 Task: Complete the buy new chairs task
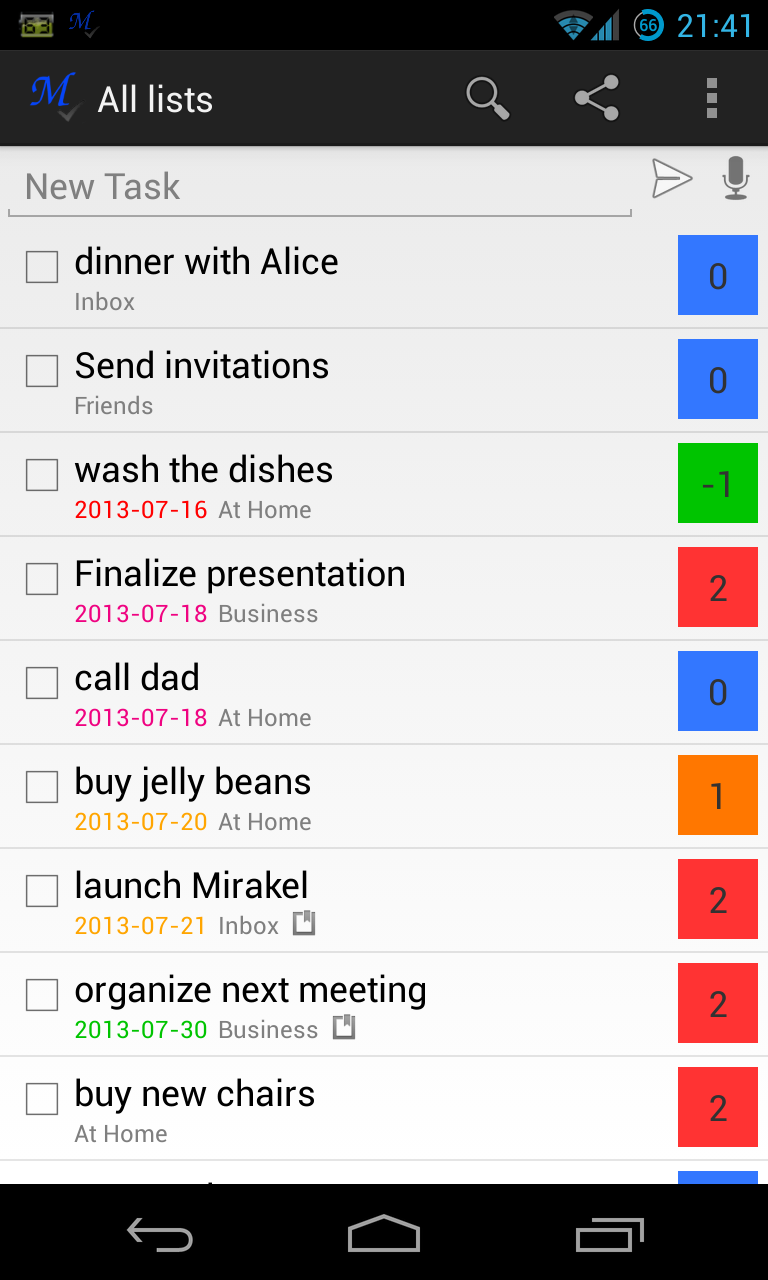(x=42, y=1099)
